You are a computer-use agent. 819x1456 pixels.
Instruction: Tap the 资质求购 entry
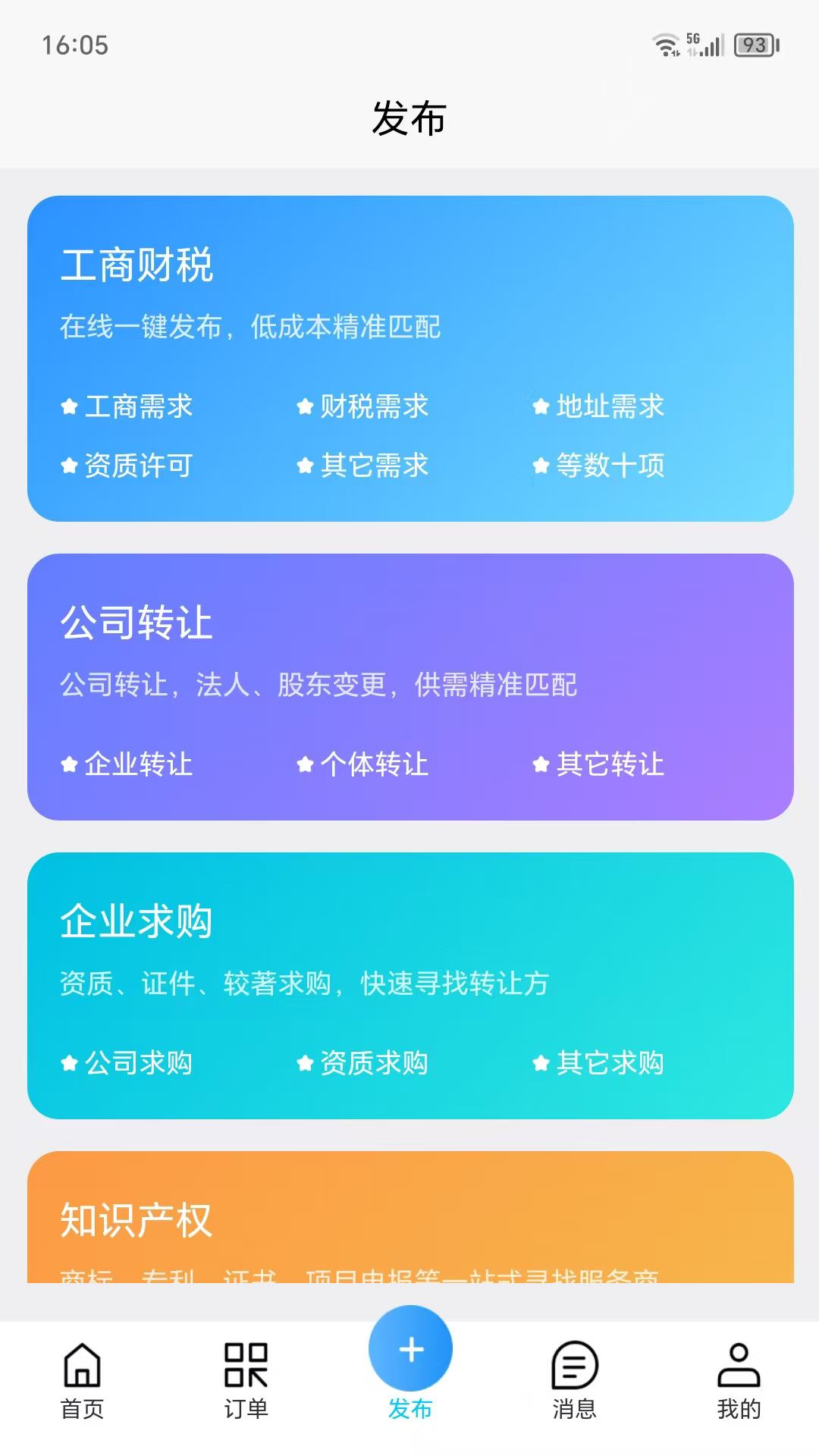click(x=375, y=1063)
